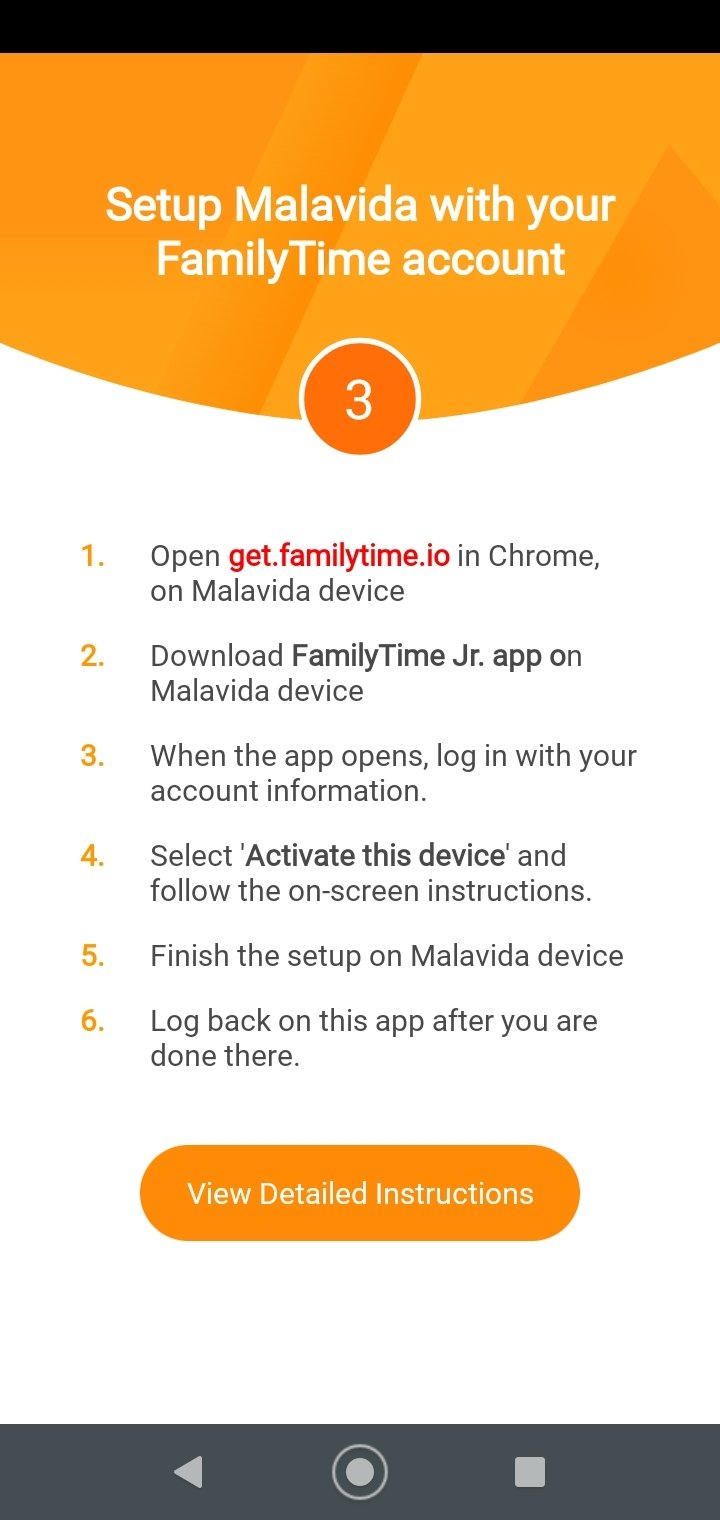
Task: Show recent apps
Action: pos(529,1471)
